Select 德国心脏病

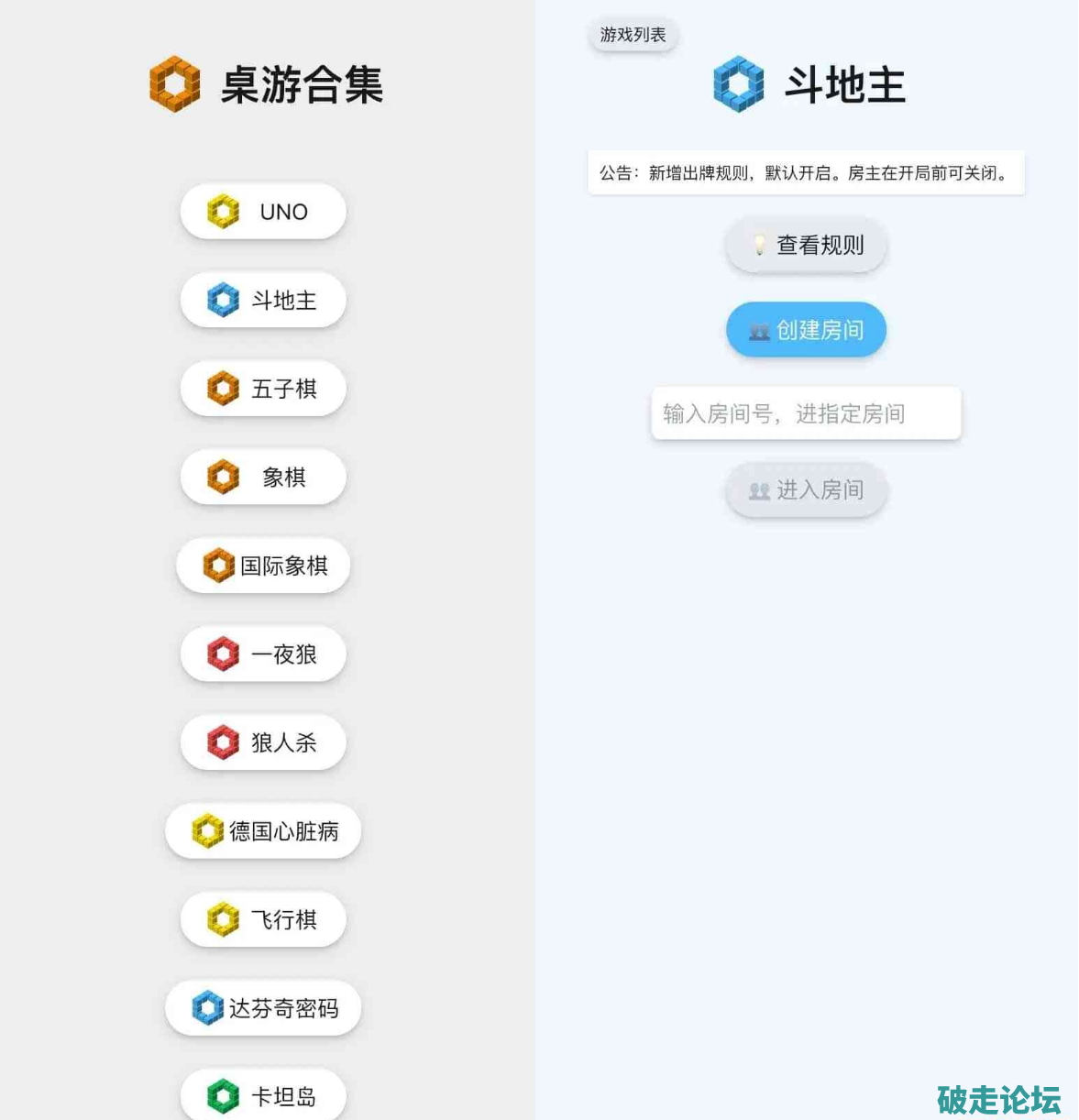click(263, 831)
